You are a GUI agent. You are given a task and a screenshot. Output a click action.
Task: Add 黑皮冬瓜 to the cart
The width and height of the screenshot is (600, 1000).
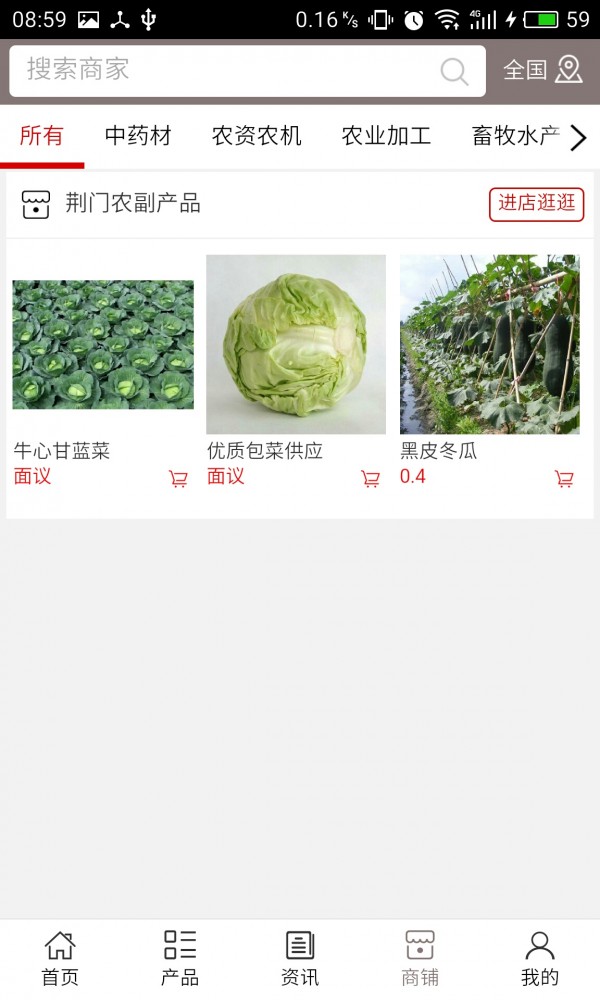(565, 479)
